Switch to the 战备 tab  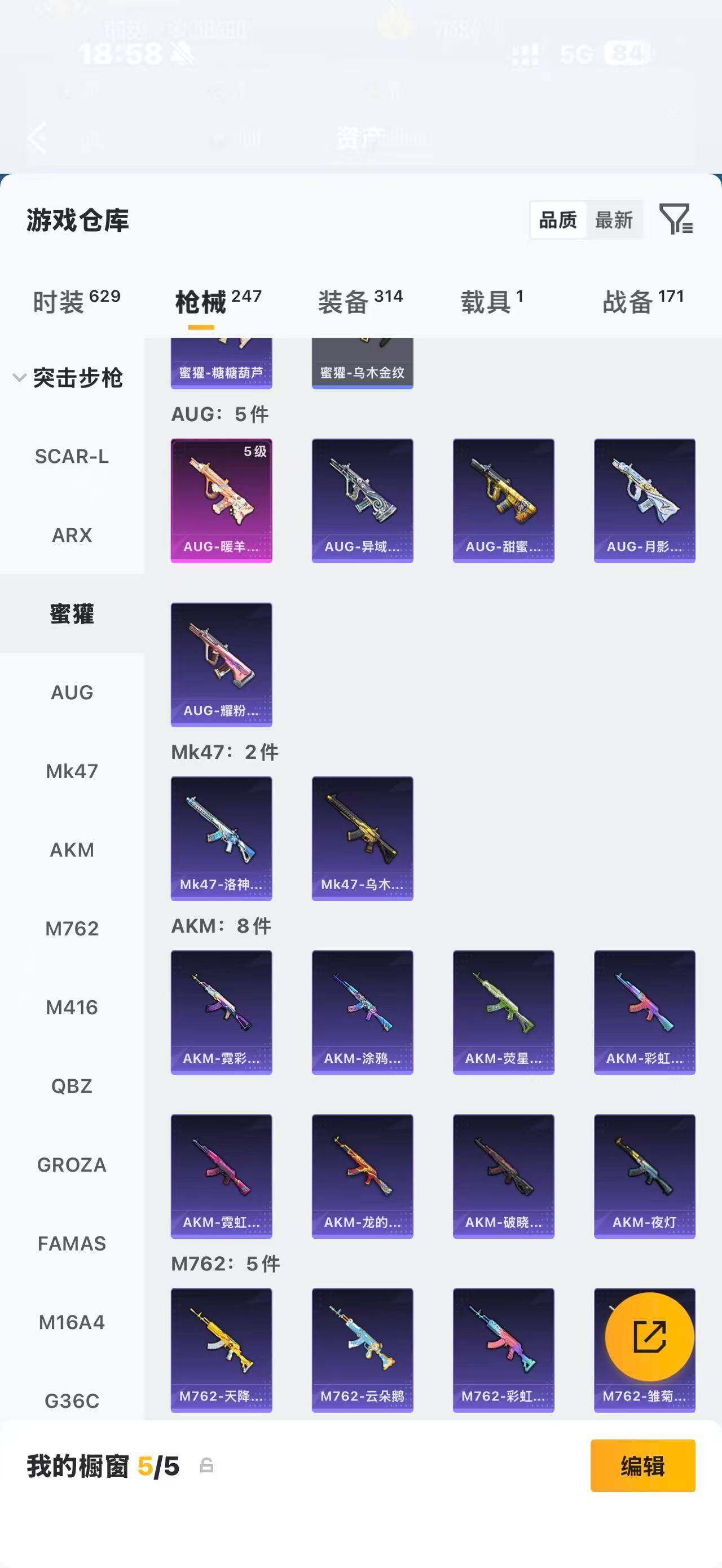[644, 301]
